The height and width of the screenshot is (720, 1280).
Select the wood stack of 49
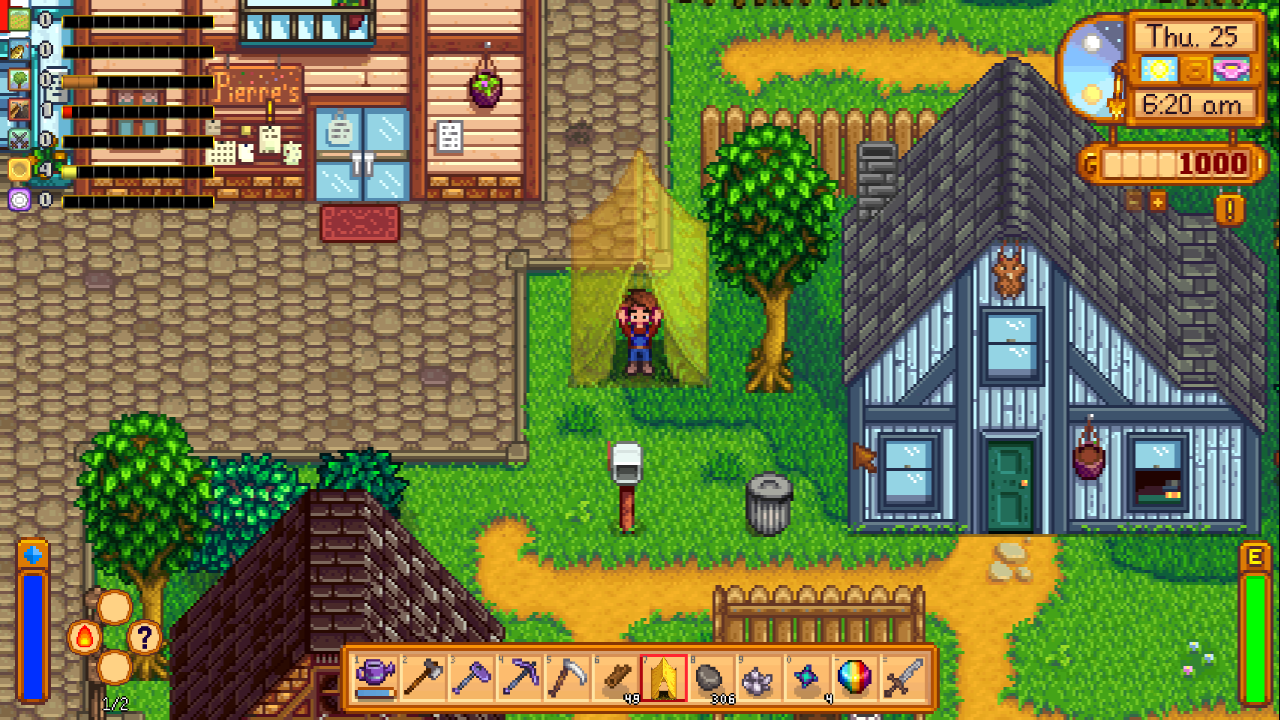616,677
